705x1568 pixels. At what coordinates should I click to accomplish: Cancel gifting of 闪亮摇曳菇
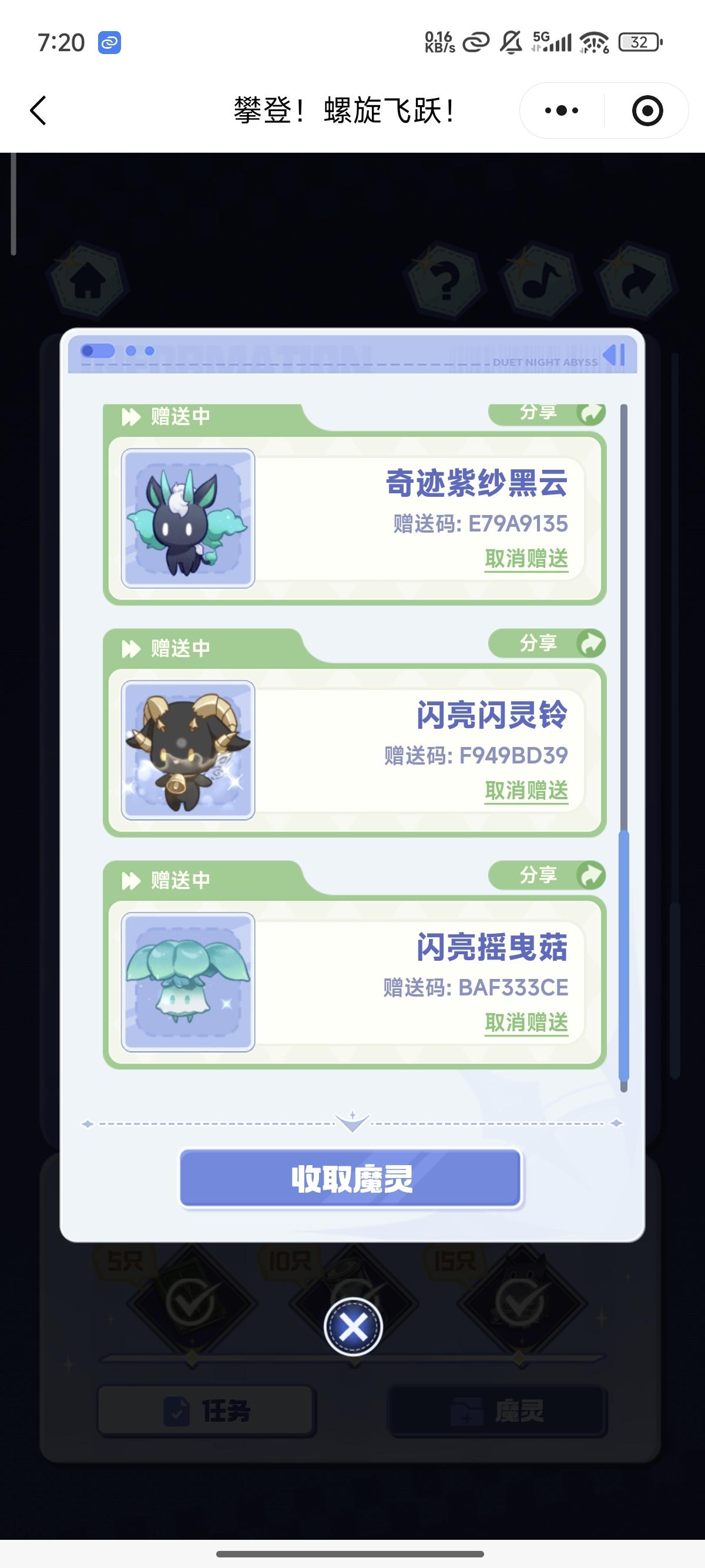coord(526,1022)
